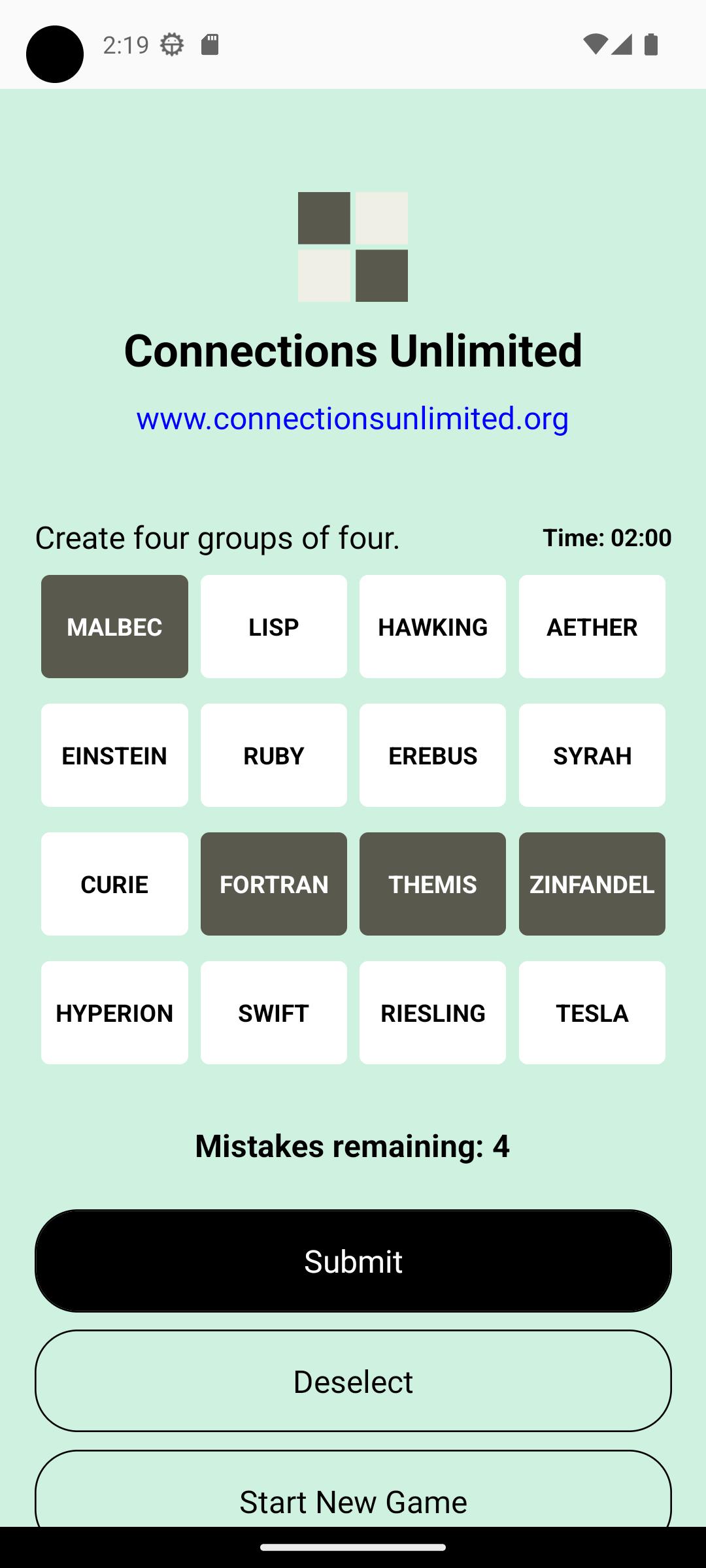Clear selections with the Deselect button
The width and height of the screenshot is (706, 1568).
[x=353, y=1381]
